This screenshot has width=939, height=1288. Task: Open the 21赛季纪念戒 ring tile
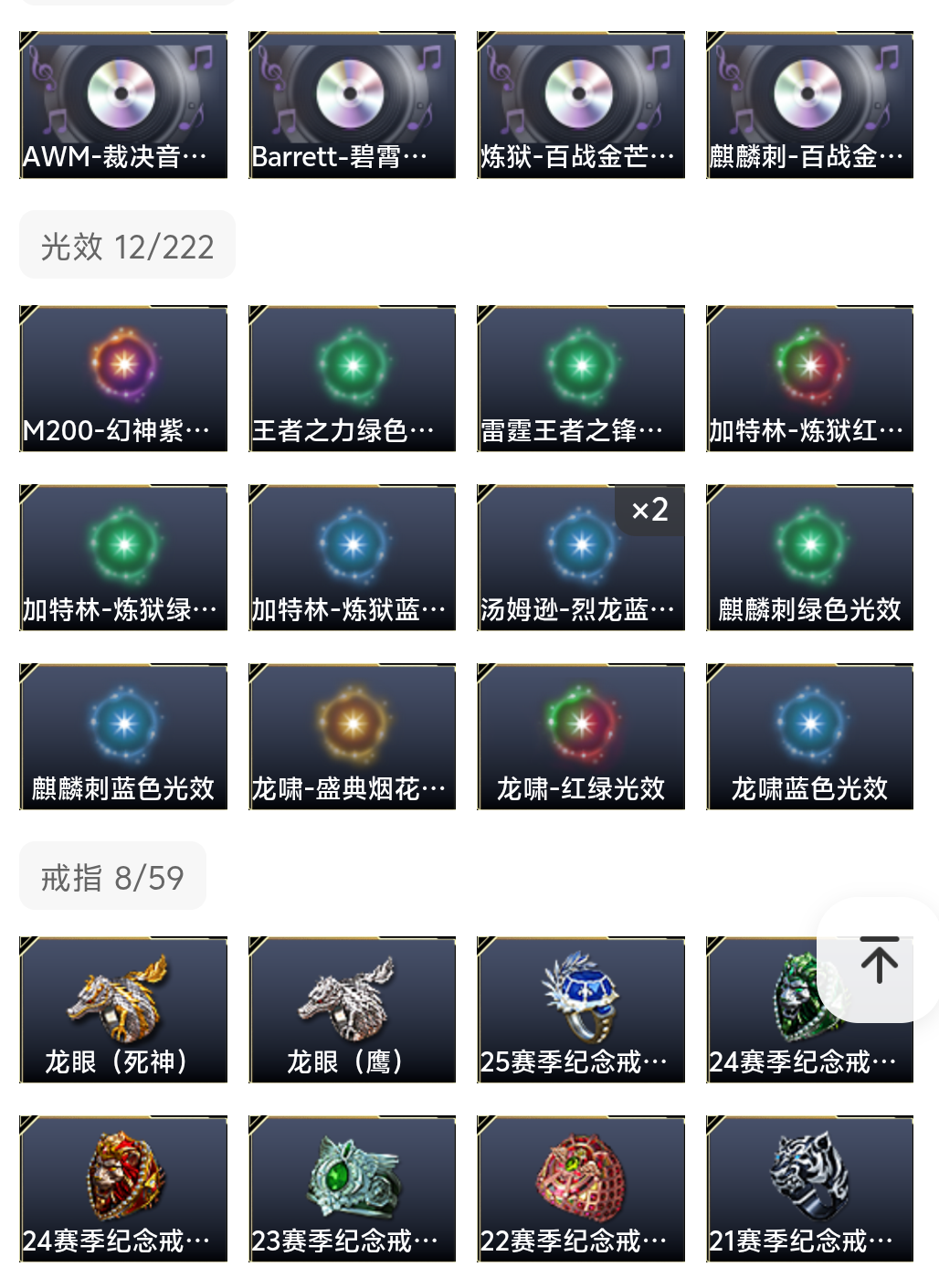point(809,1188)
